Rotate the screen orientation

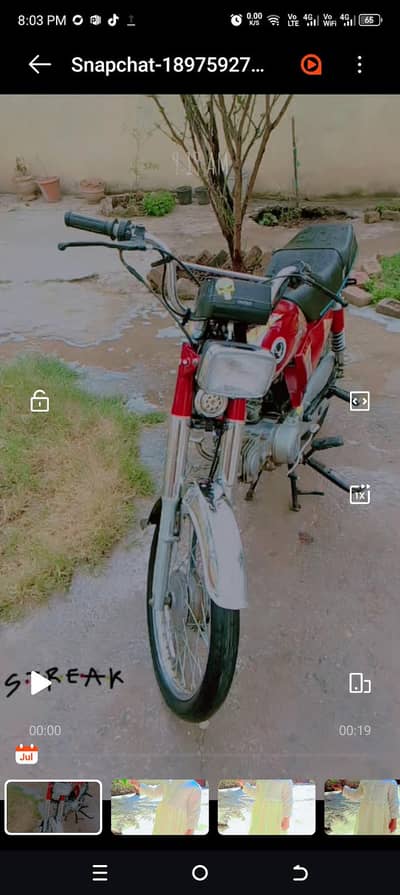tap(359, 683)
